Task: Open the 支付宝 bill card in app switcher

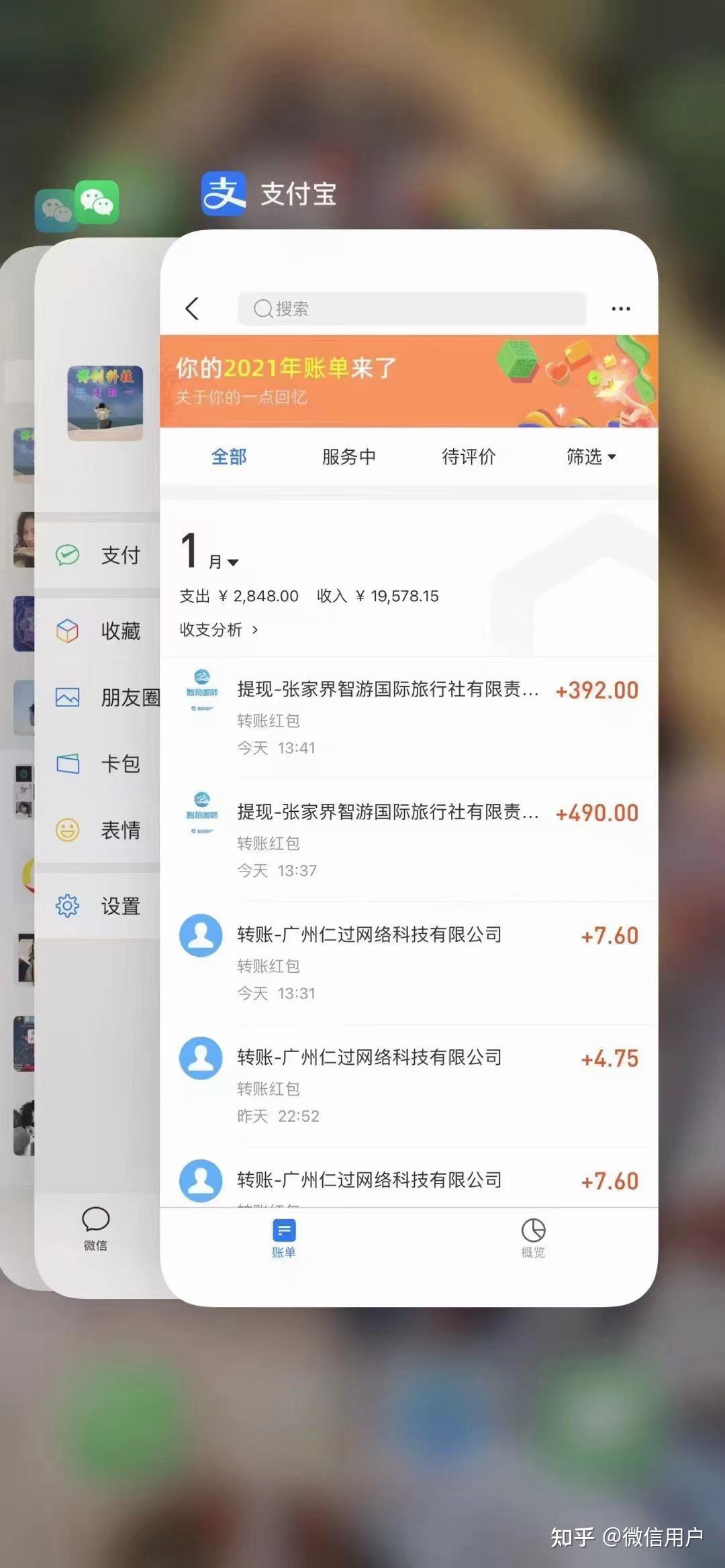Action: [408, 772]
